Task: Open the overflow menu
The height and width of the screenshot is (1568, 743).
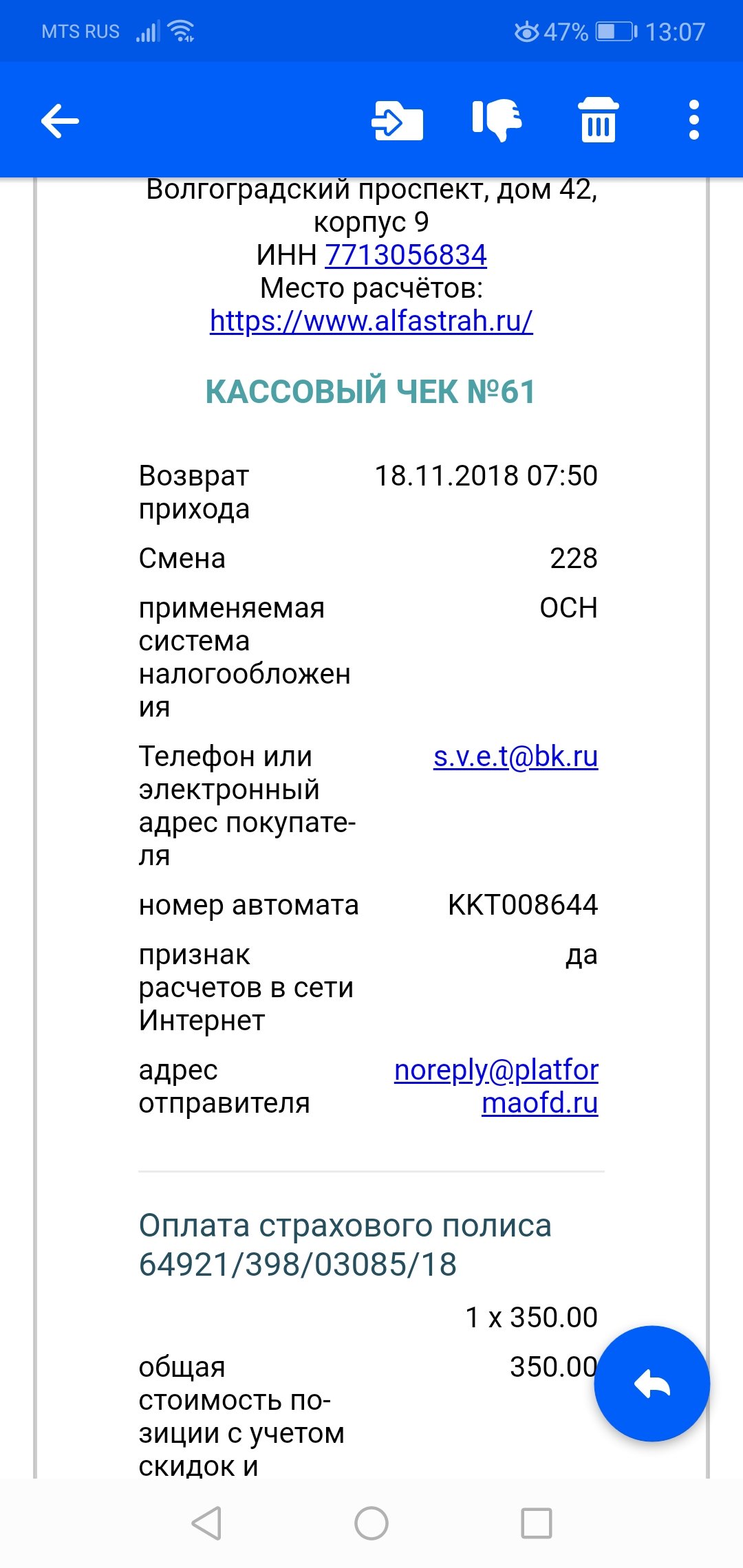Action: tap(693, 121)
